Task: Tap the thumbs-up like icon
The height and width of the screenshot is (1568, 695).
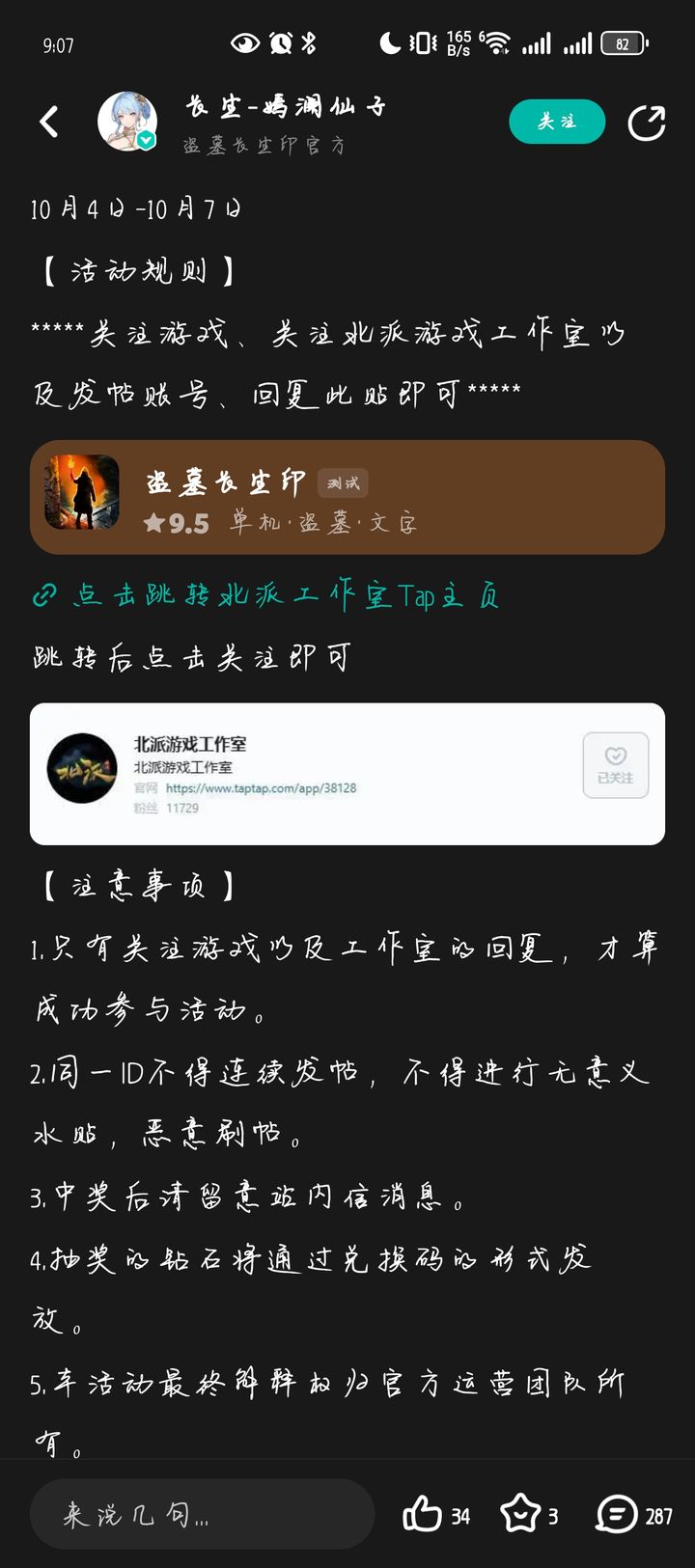Action: pyautogui.click(x=425, y=1515)
